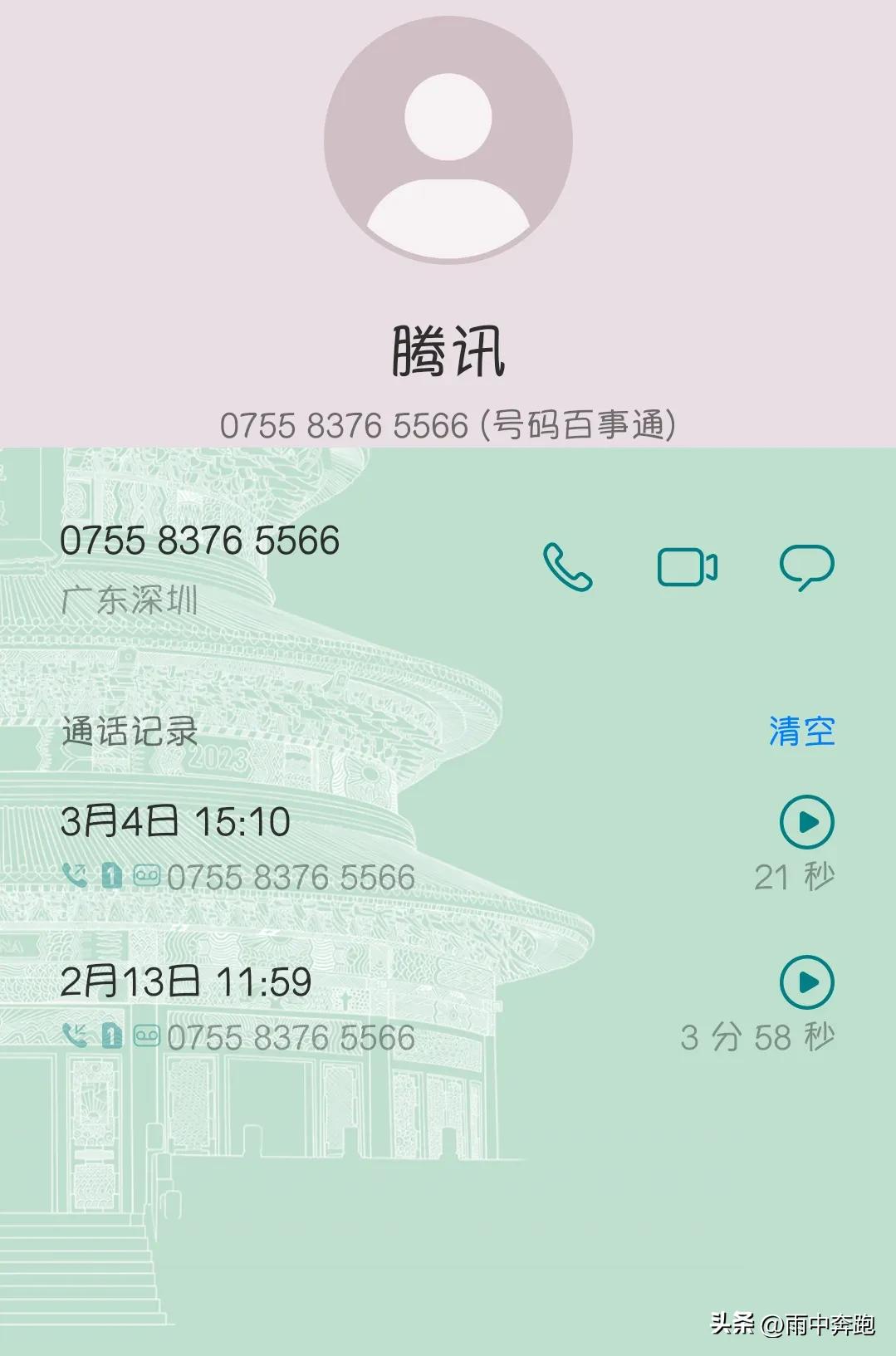Tap the SIM 1 icon on February 13 record
Screen dimensions: 896x1356
click(x=112, y=1036)
